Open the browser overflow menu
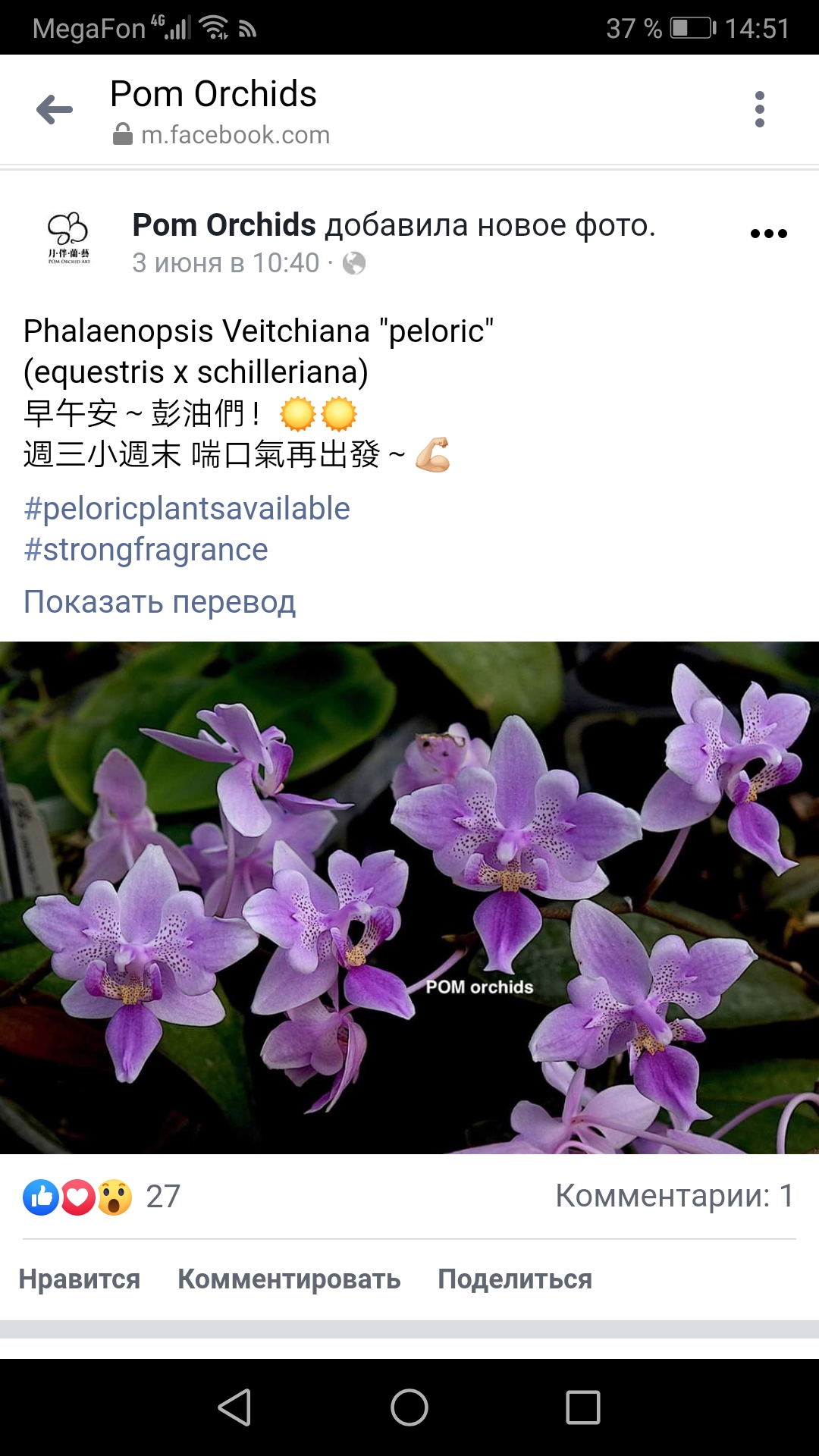The image size is (819, 1456). 759,110
